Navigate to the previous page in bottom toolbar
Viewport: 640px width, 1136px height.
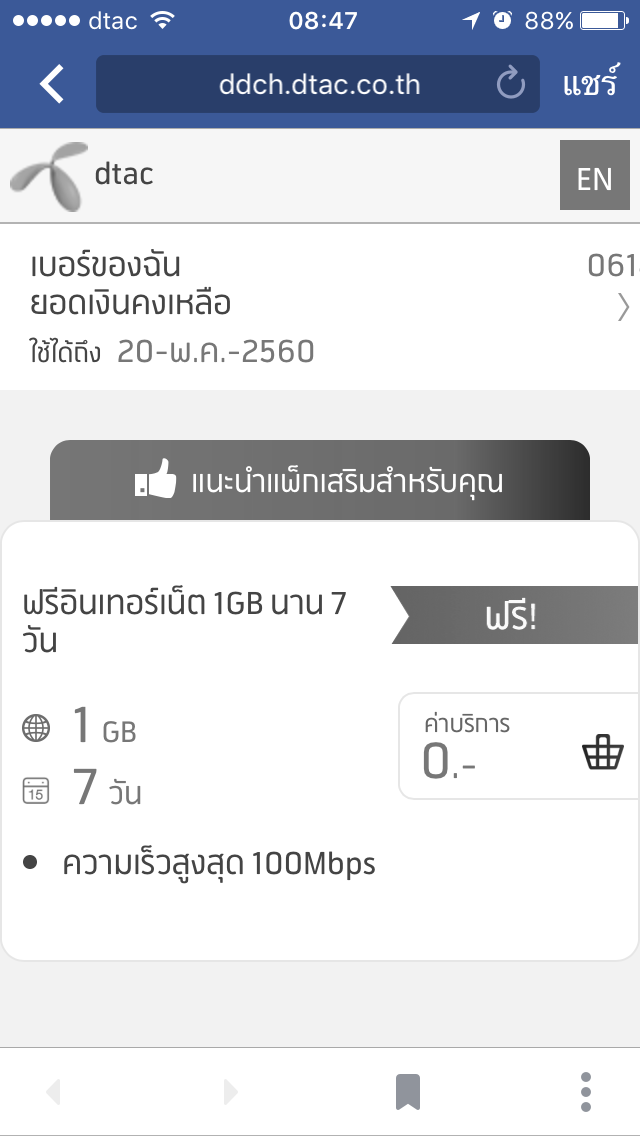(x=54, y=1091)
